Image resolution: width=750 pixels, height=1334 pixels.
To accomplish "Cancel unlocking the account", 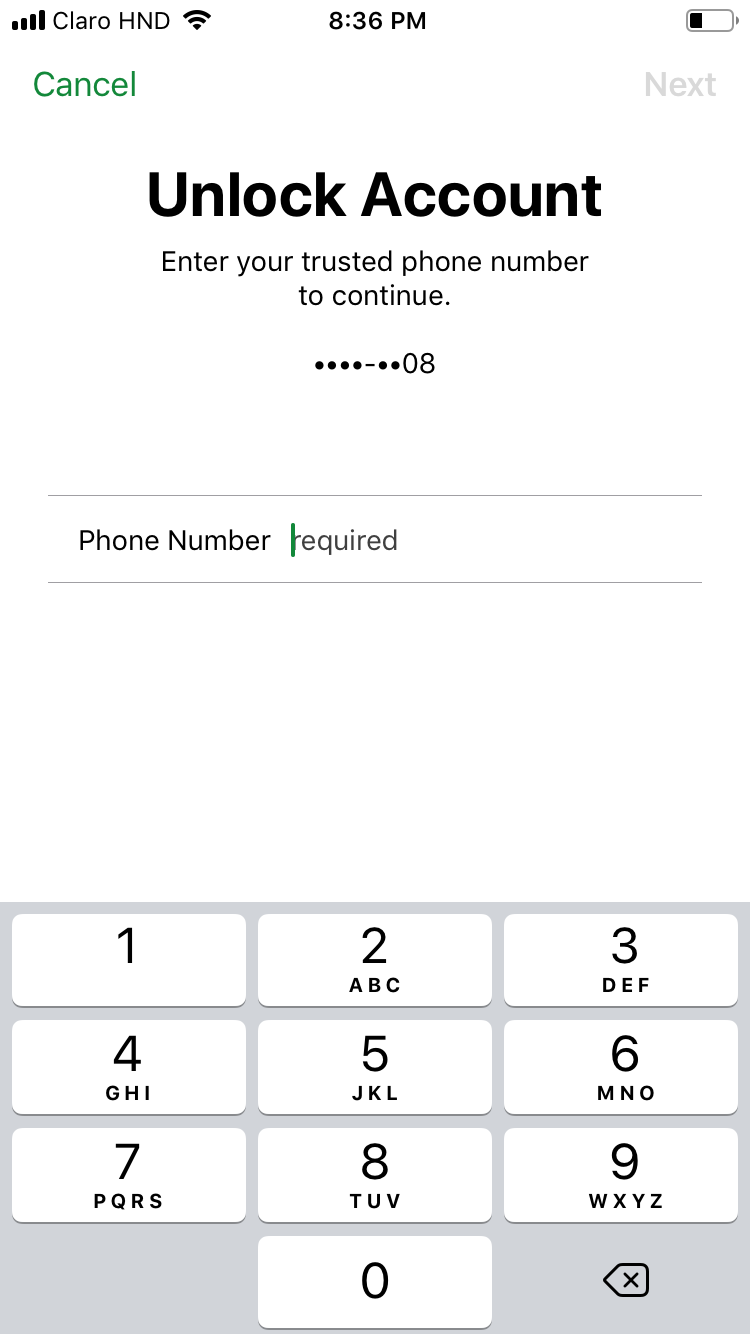I will click(85, 84).
